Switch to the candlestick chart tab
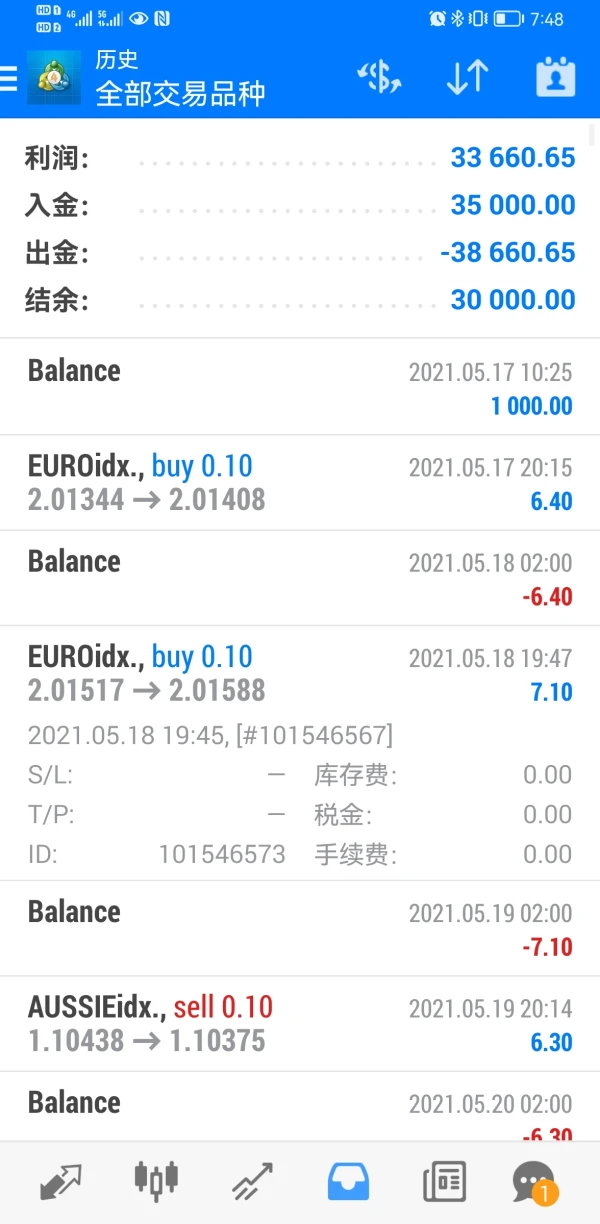The width and height of the screenshot is (600, 1224). [x=156, y=1181]
